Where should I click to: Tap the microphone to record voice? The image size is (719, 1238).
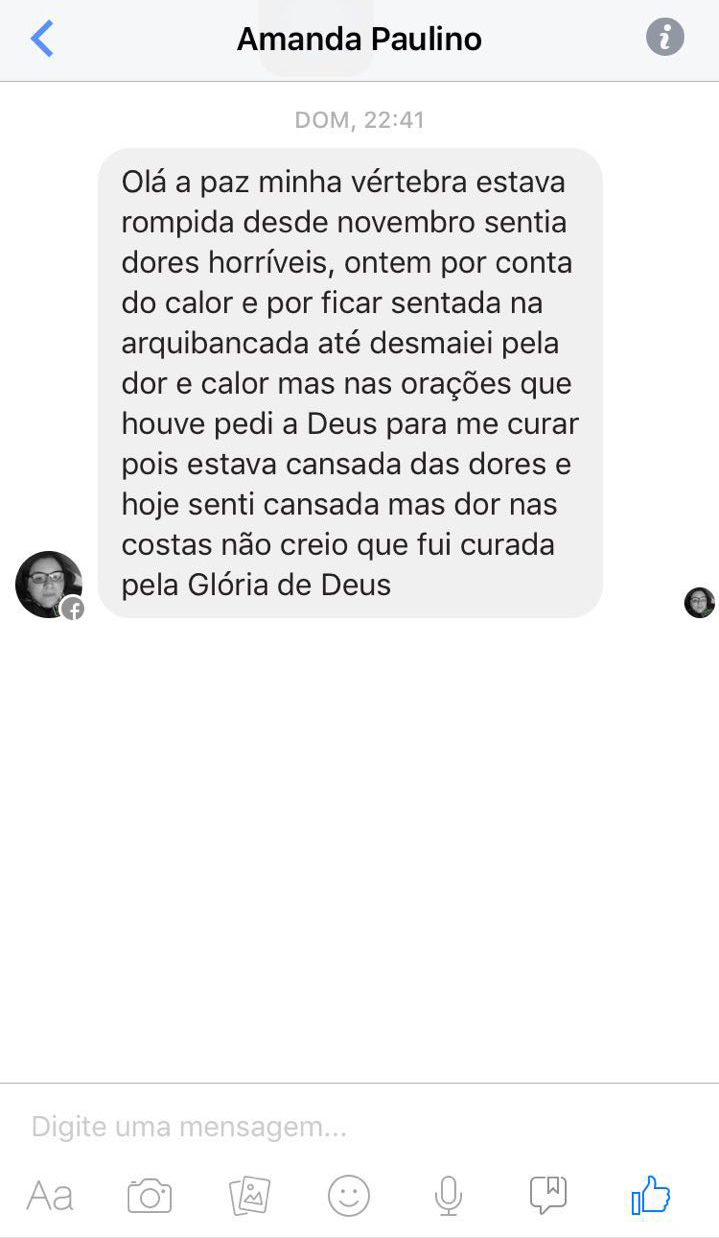pyautogui.click(x=448, y=1196)
